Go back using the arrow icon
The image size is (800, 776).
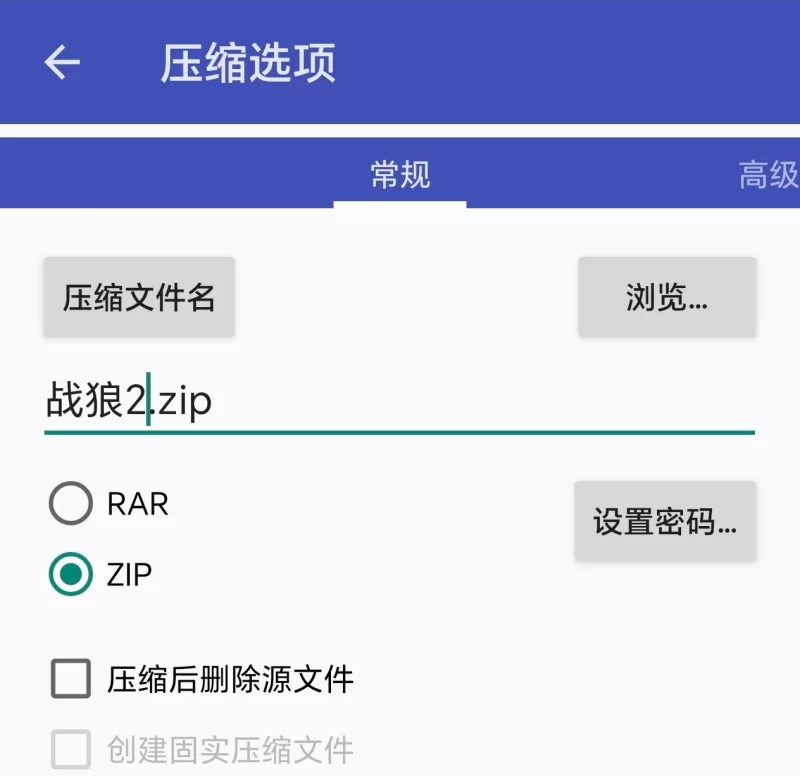tap(62, 62)
